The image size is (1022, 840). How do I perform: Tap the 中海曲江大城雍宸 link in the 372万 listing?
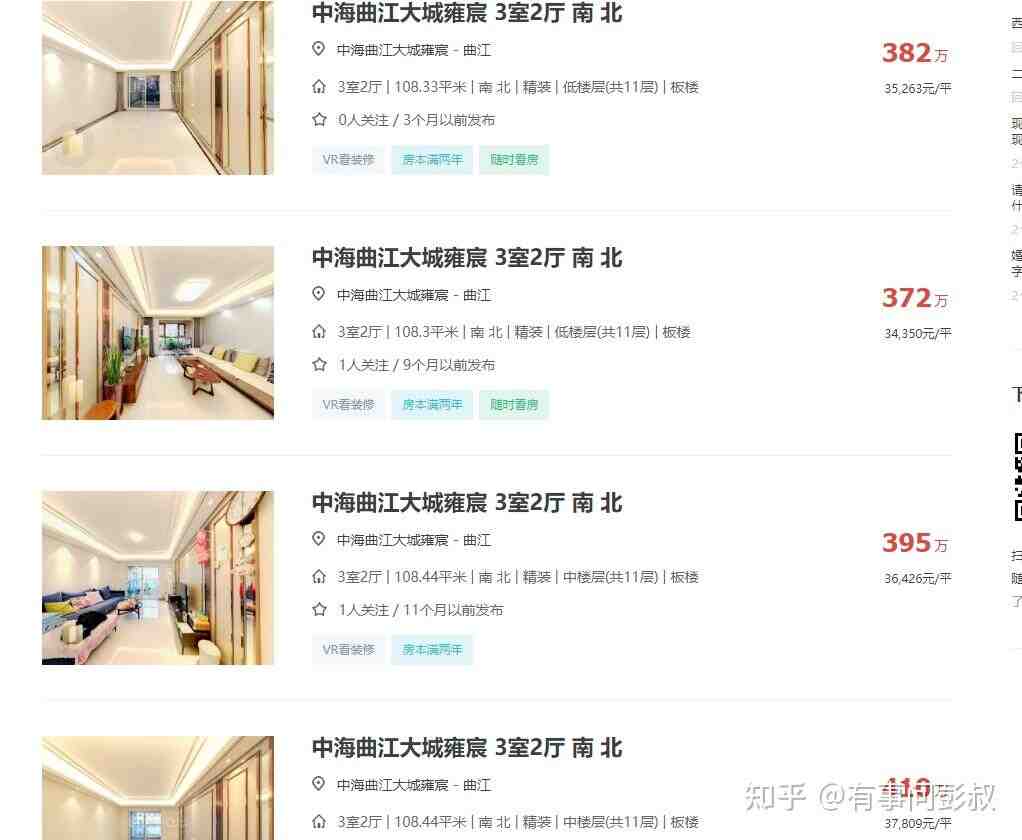[x=392, y=295]
